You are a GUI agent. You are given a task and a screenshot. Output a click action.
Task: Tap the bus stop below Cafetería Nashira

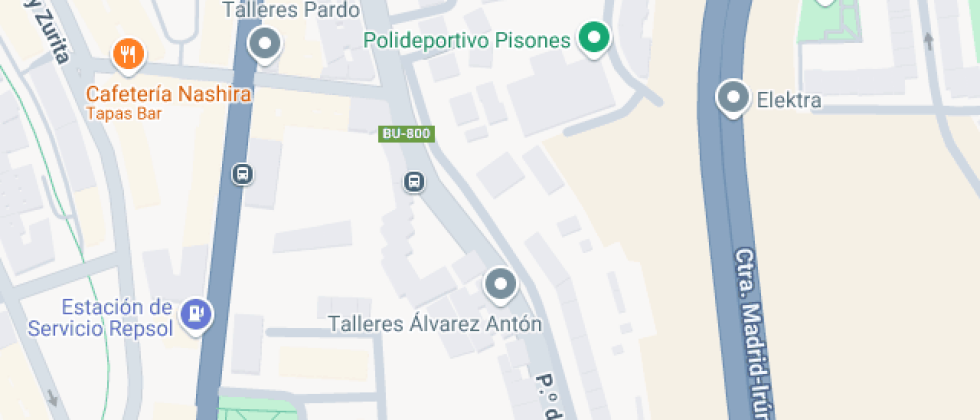242,174
